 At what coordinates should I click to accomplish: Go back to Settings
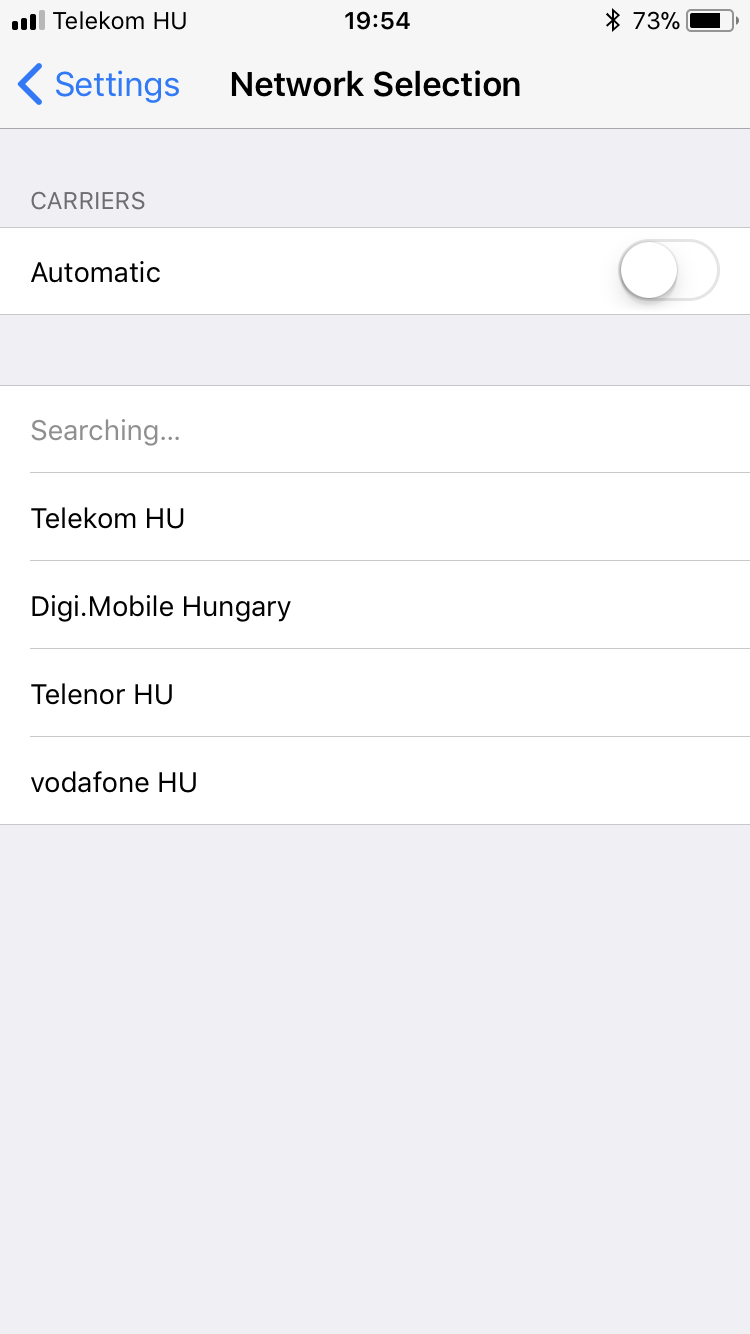(99, 85)
